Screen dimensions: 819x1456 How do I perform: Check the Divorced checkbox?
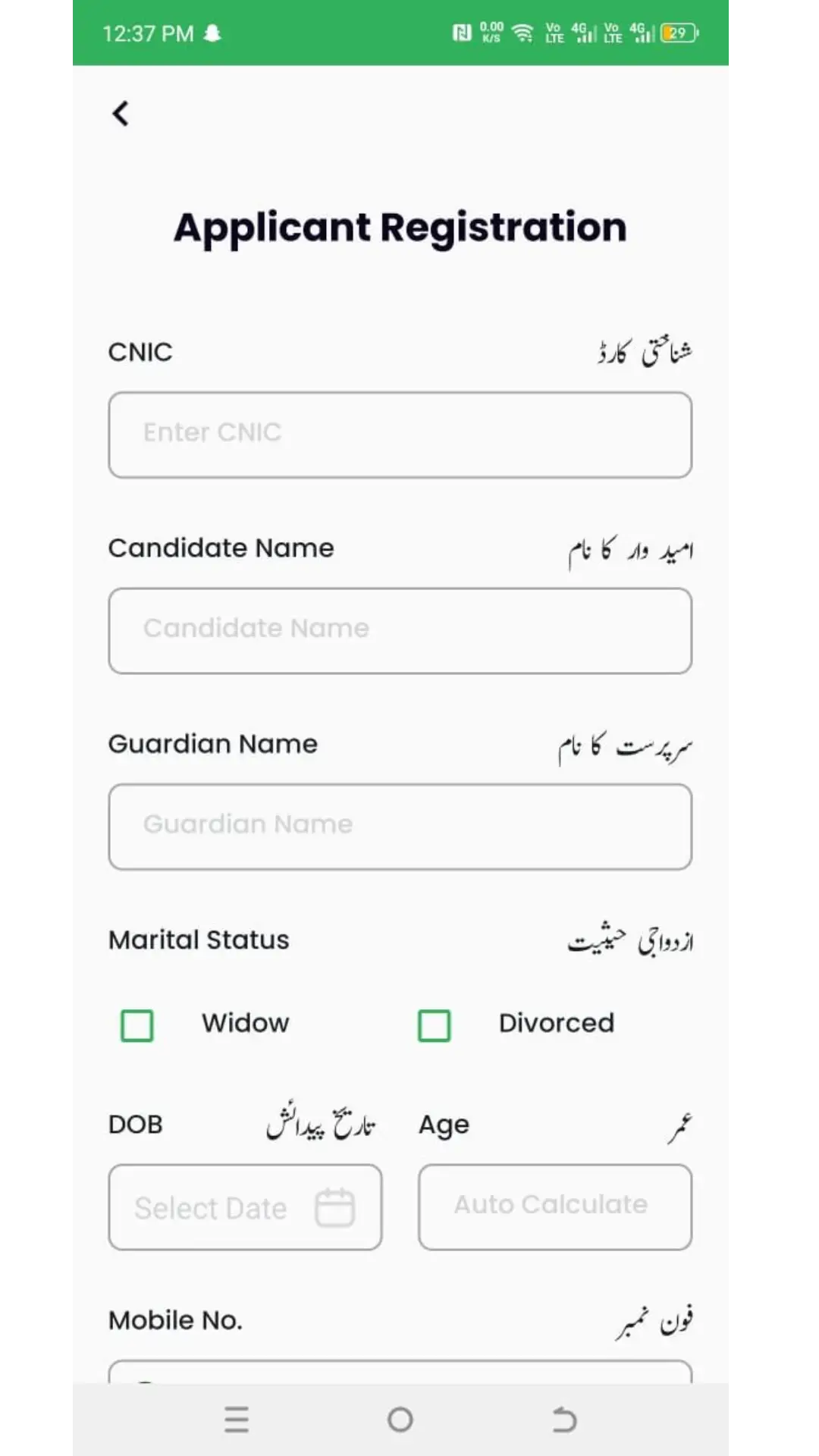pyautogui.click(x=435, y=1025)
